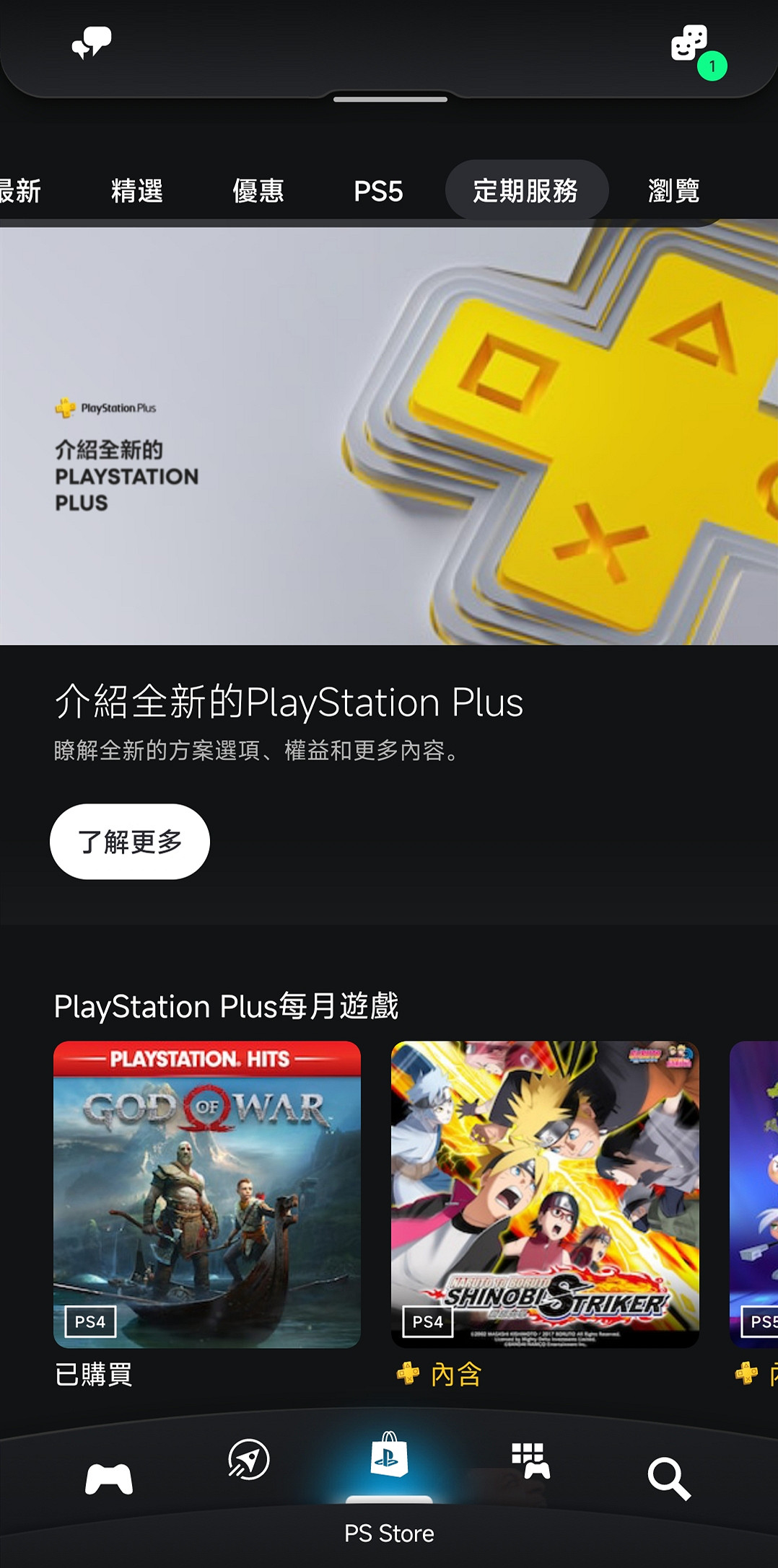Switch to the 最新 tab
The width and height of the screenshot is (778, 1568).
[x=20, y=191]
